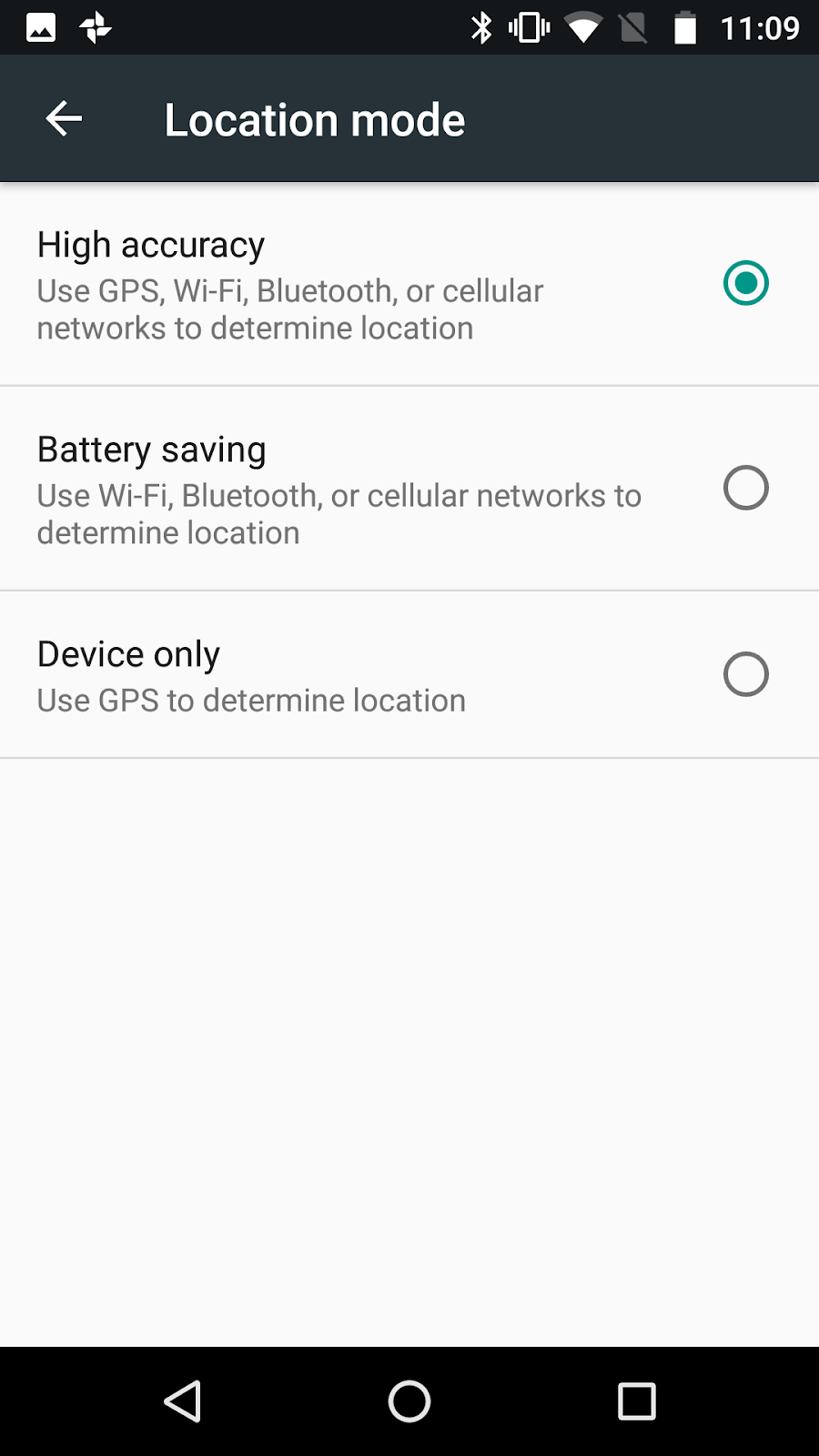Open the recent apps overview
The width and height of the screenshot is (819, 1456).
tap(637, 1401)
